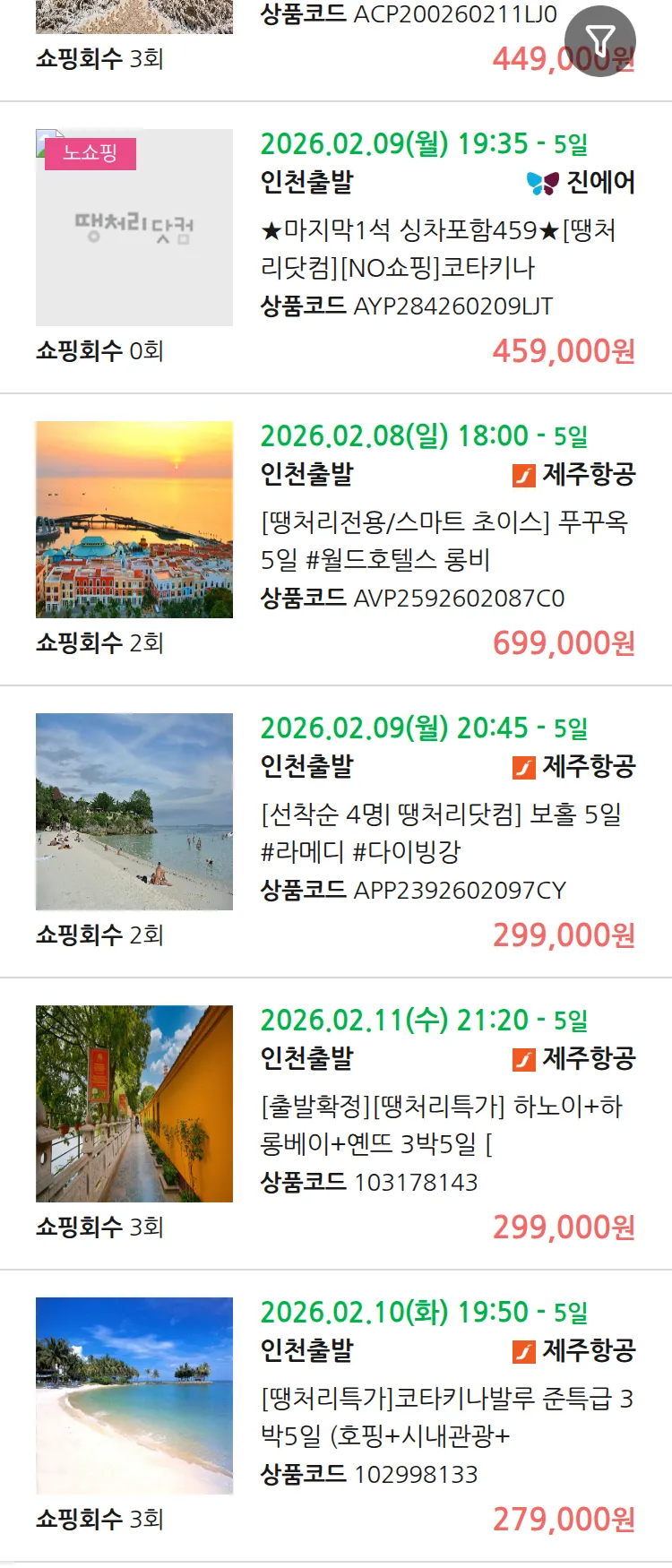Open the floating filter button
The height and width of the screenshot is (1568, 672).
[599, 40]
